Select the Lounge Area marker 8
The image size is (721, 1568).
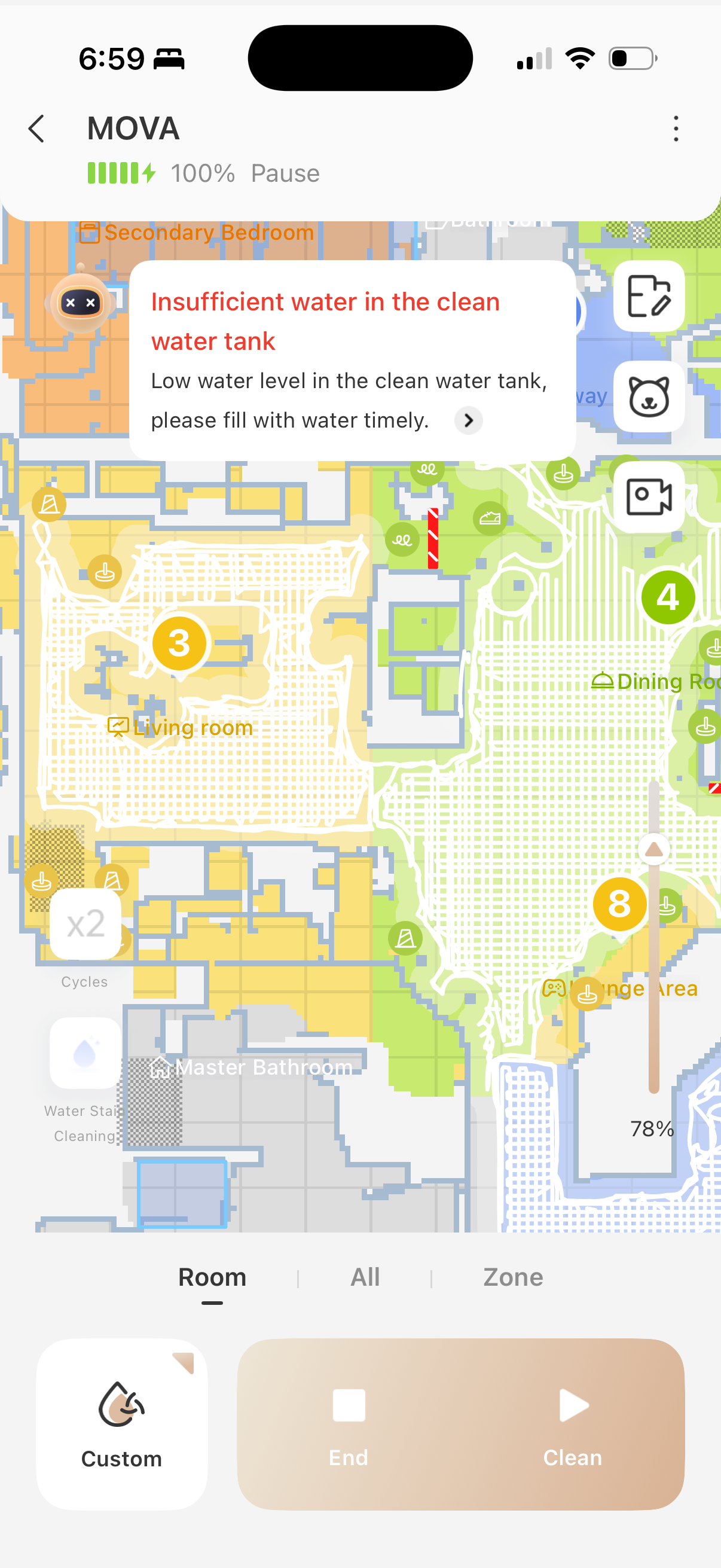pos(619,905)
